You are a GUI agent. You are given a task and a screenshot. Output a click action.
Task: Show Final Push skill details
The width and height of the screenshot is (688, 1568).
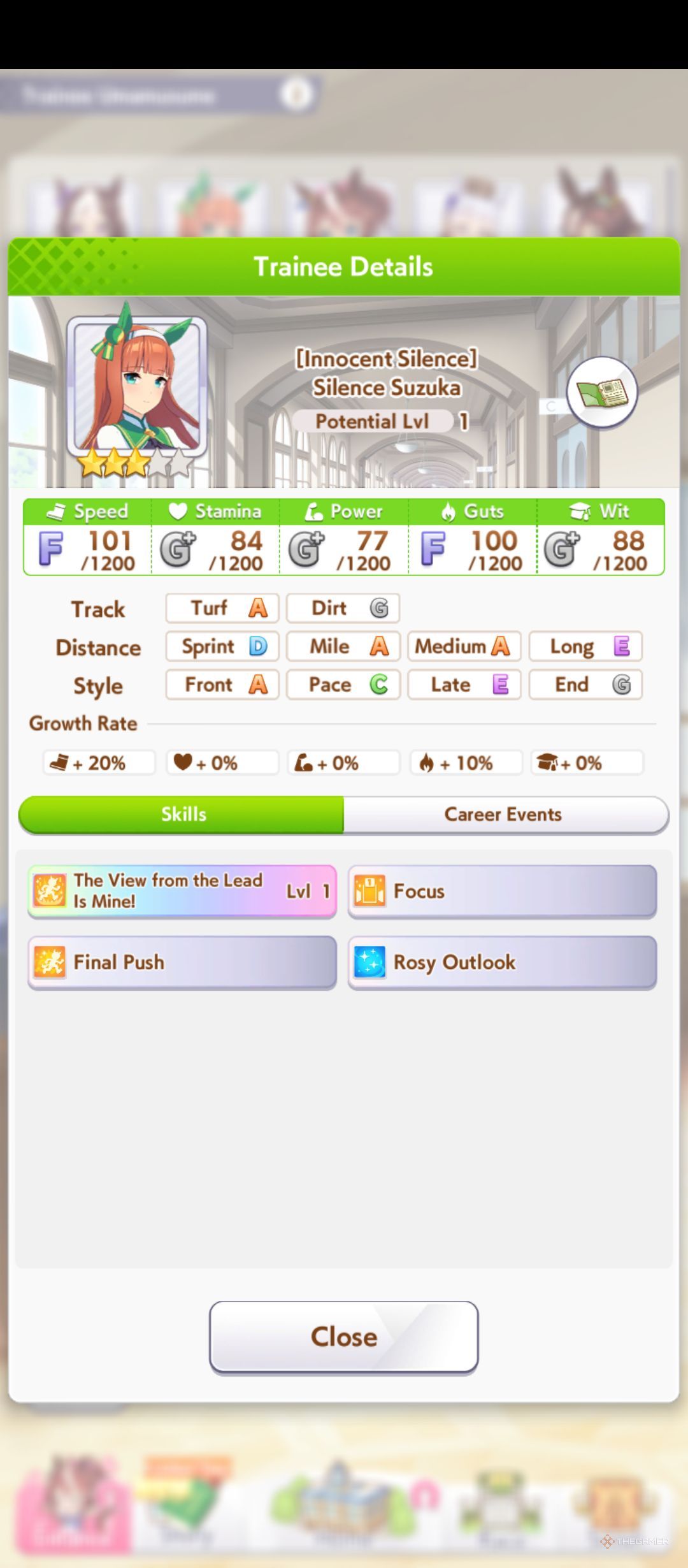[x=182, y=962]
